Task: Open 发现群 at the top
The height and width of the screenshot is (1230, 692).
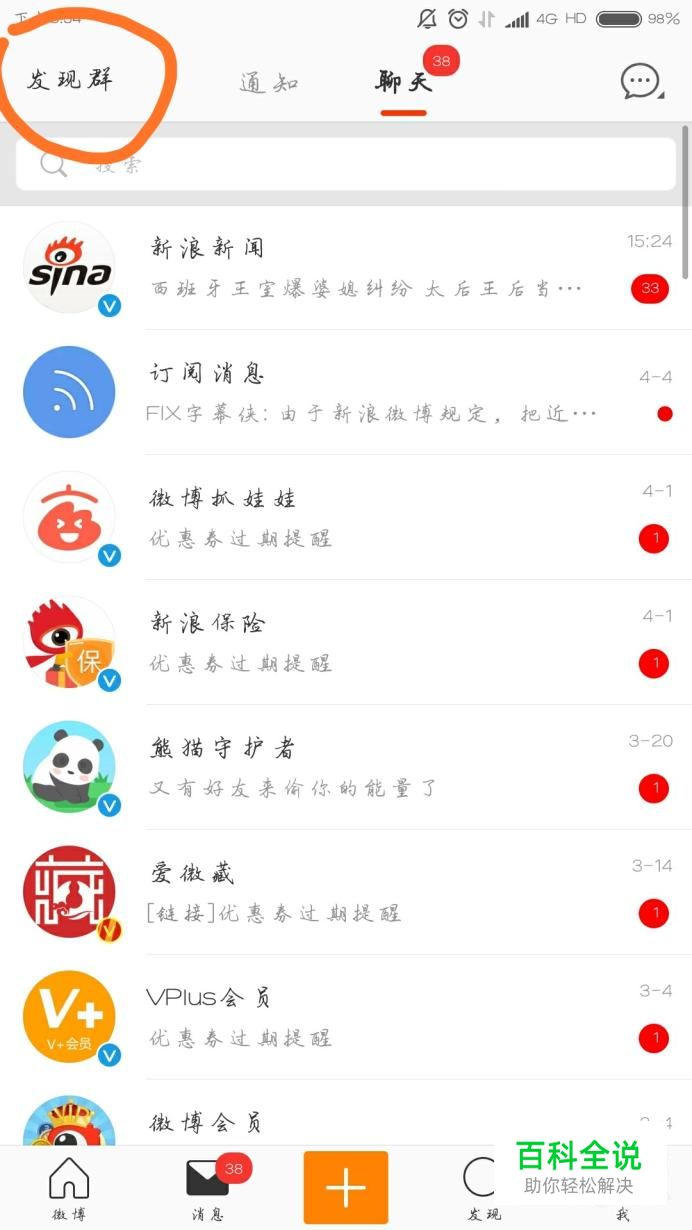Action: coord(70,80)
